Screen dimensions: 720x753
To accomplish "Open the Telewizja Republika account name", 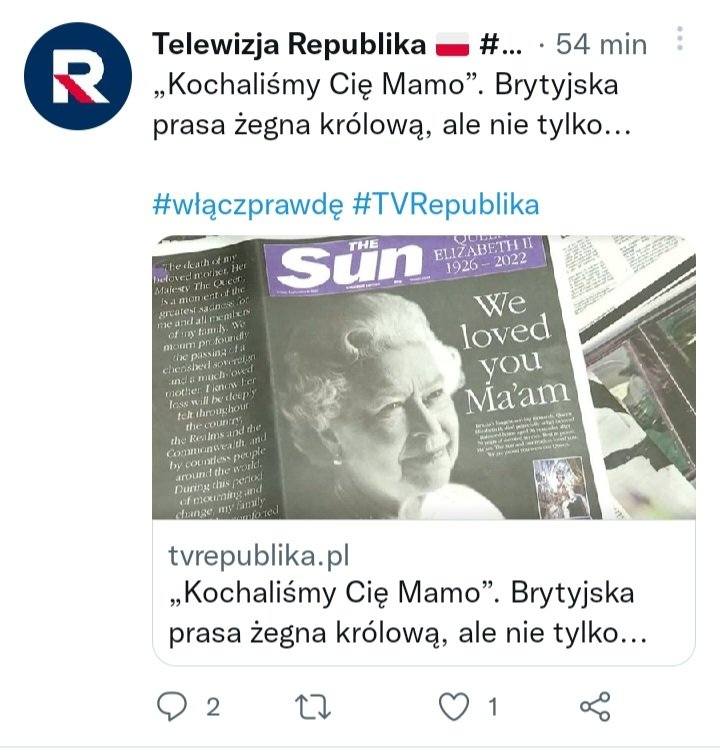I will tap(289, 44).
